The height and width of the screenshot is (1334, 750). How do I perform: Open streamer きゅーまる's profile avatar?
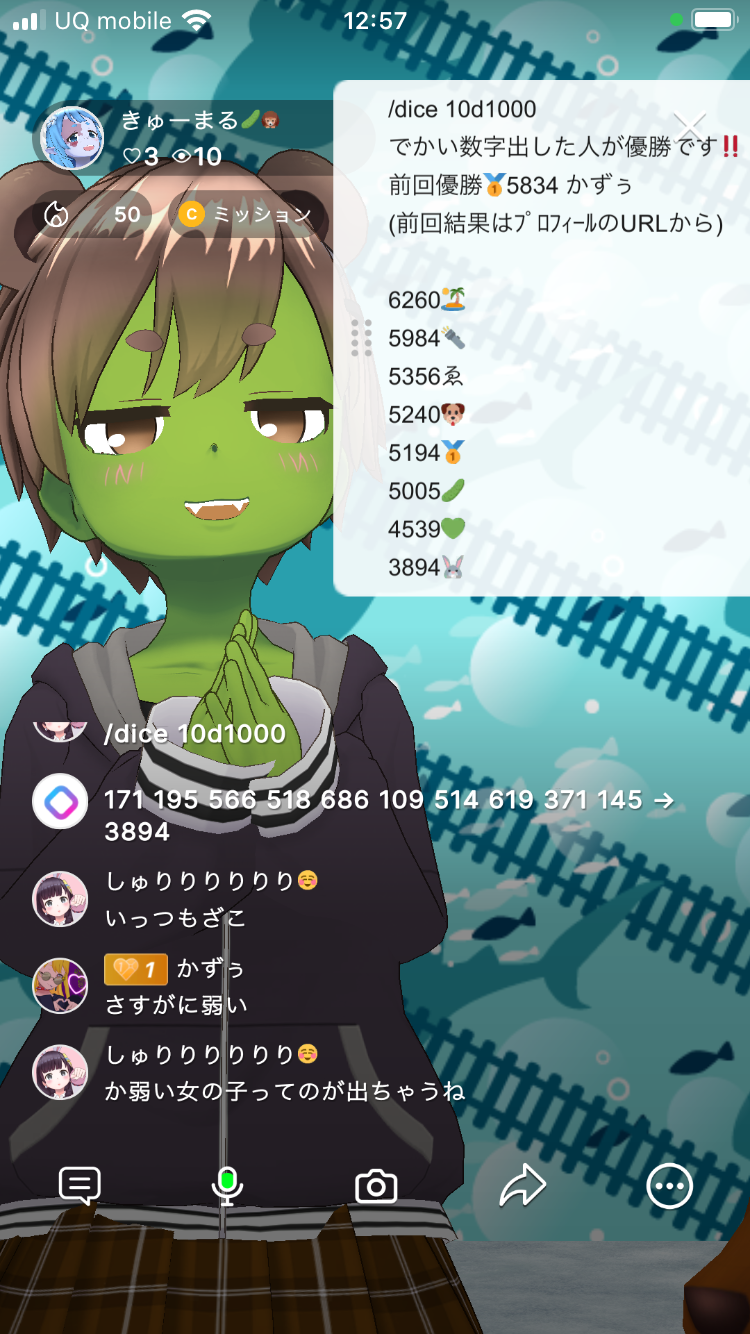73,138
